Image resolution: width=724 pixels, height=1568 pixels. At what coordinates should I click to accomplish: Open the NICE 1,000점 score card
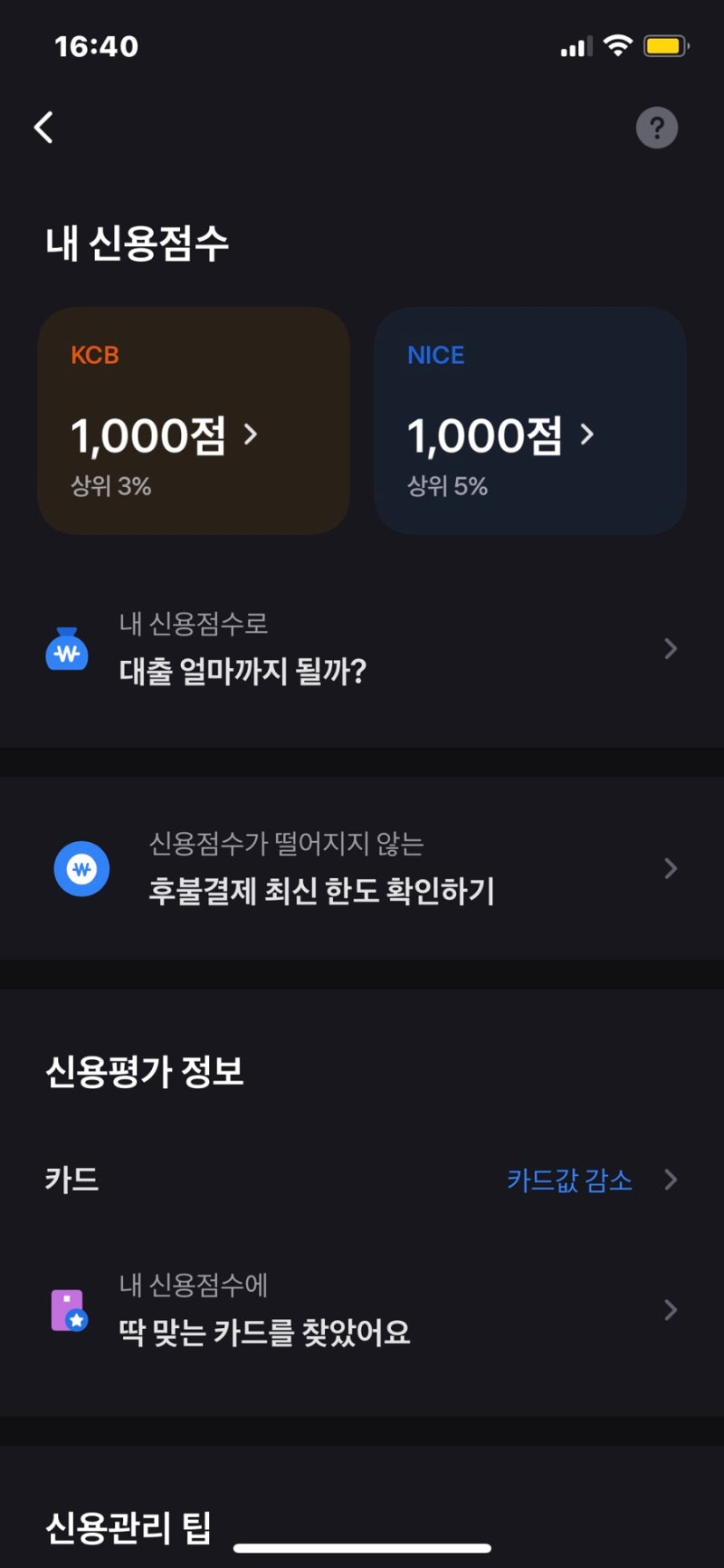pos(530,421)
